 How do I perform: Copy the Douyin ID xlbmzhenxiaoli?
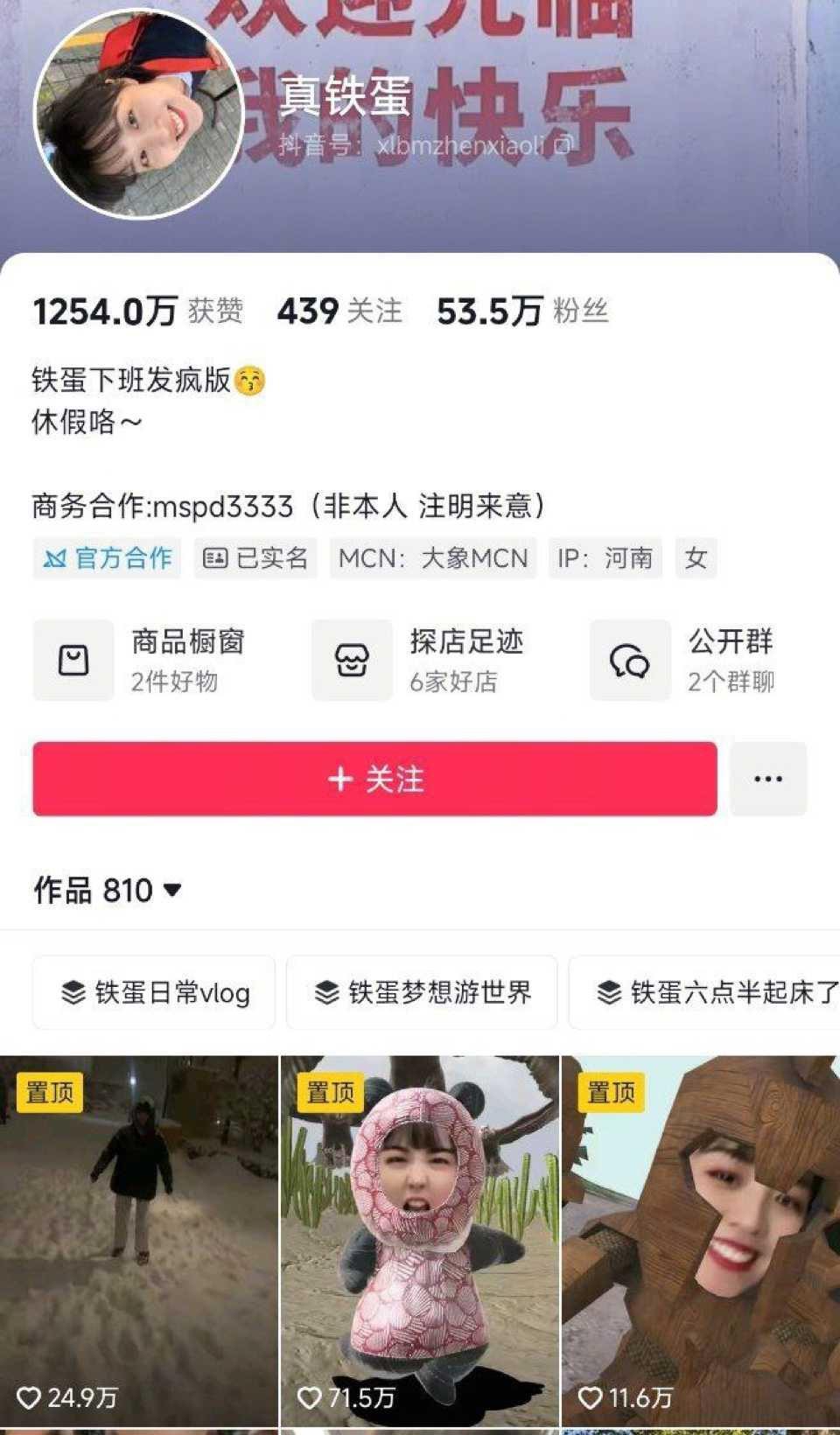point(563,145)
